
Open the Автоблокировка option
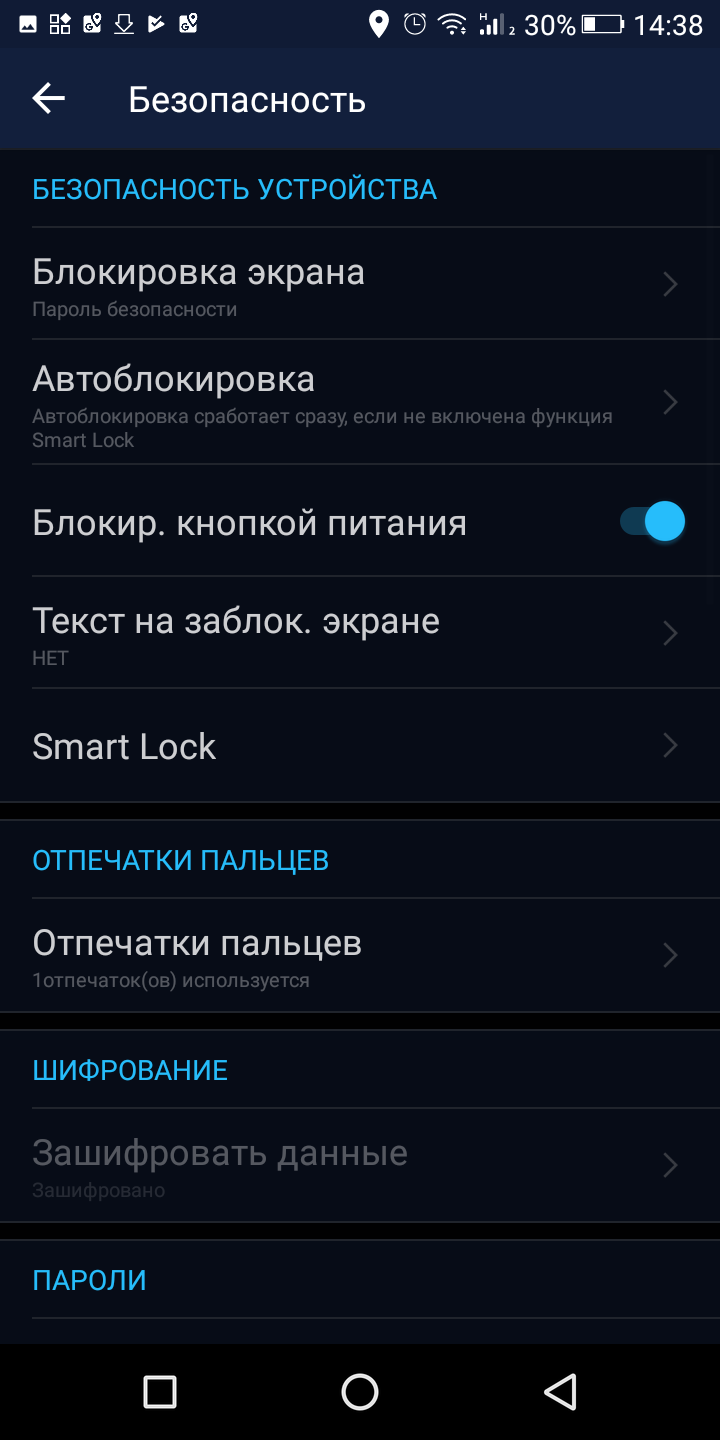pos(360,402)
